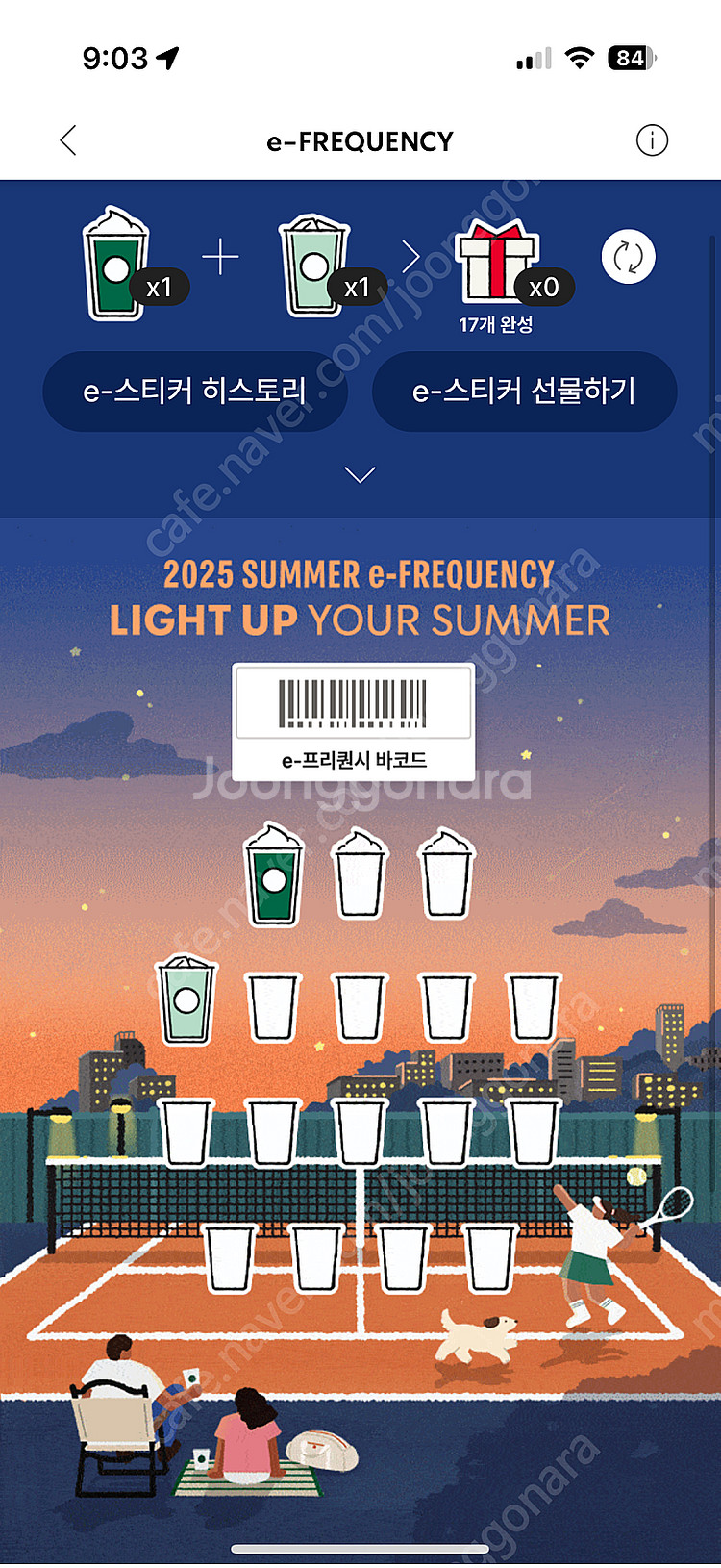The image size is (721, 1568).
Task: Expand the section with the down chevron
Action: (x=360, y=475)
